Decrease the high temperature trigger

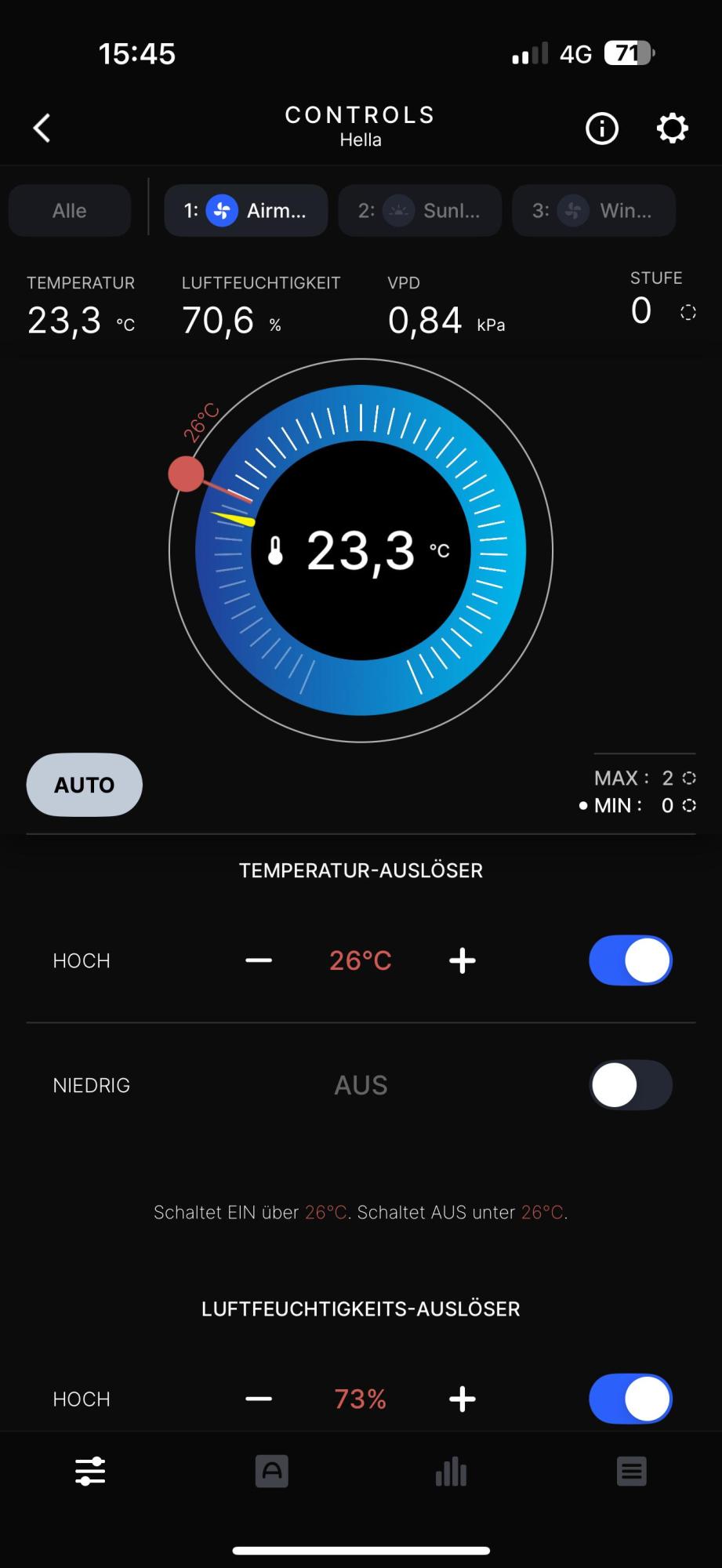(x=259, y=960)
